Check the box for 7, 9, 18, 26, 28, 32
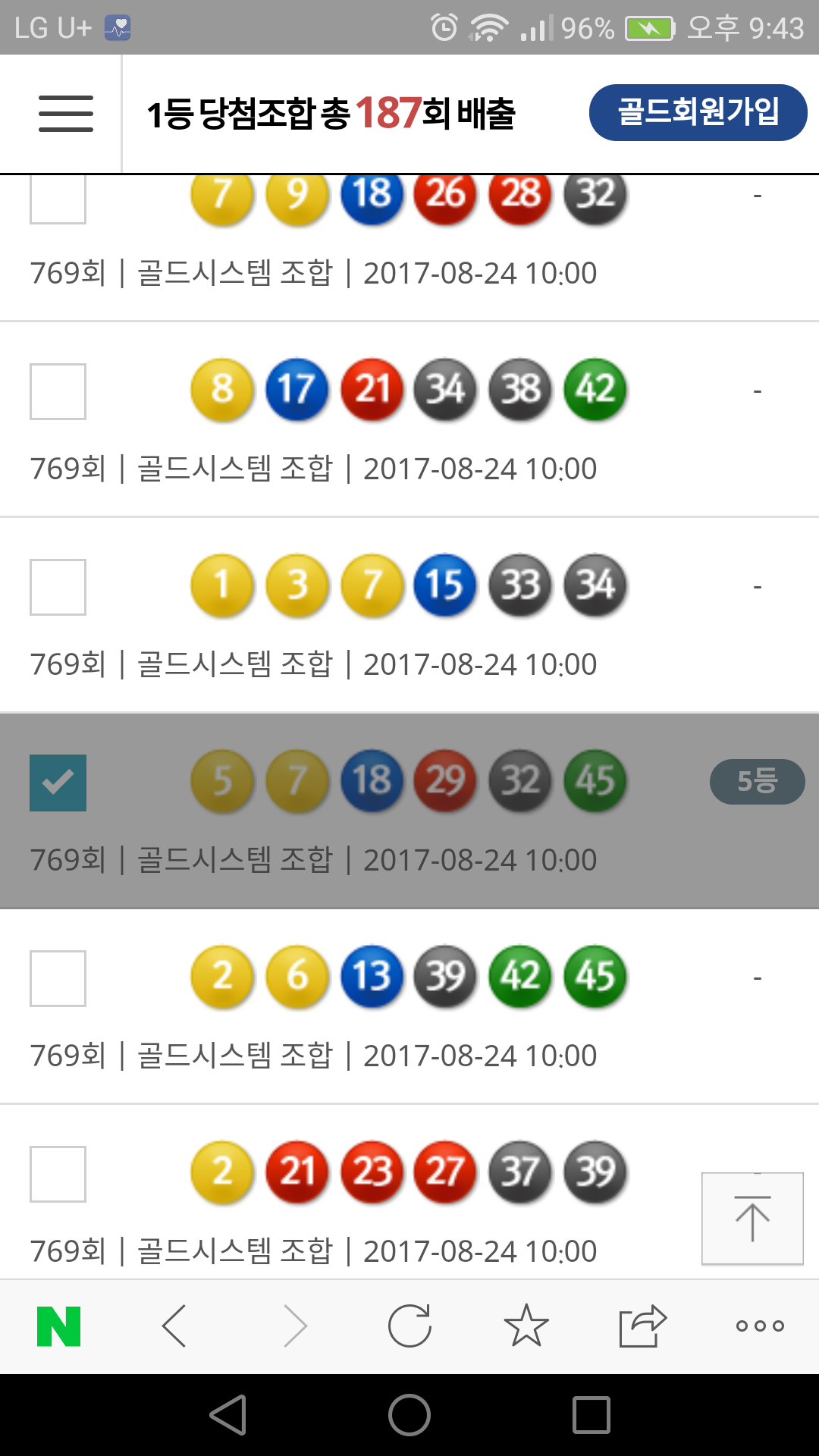The height and width of the screenshot is (1456, 819). tap(58, 199)
